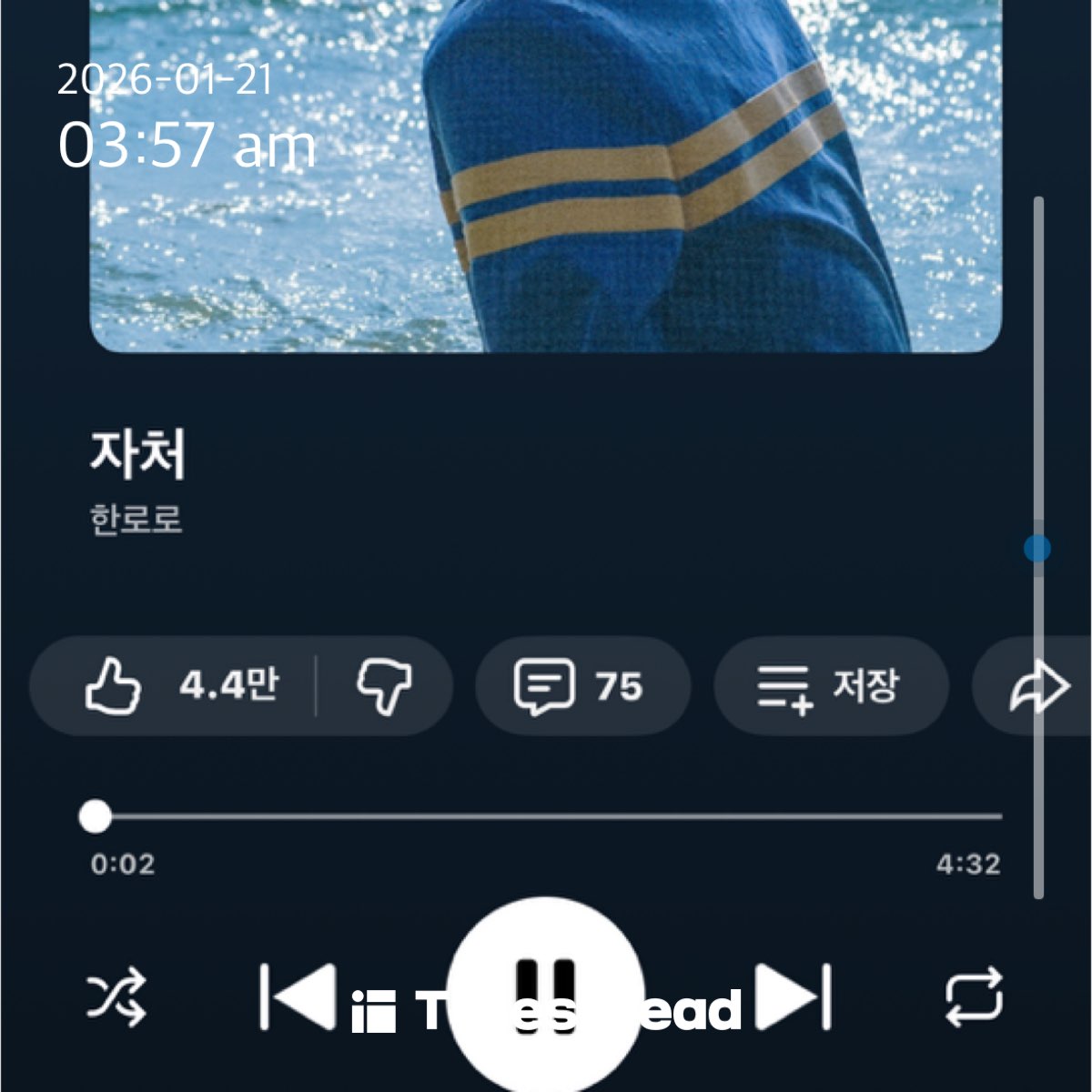
Task: Tap the playback progress bar
Action: click(x=546, y=816)
